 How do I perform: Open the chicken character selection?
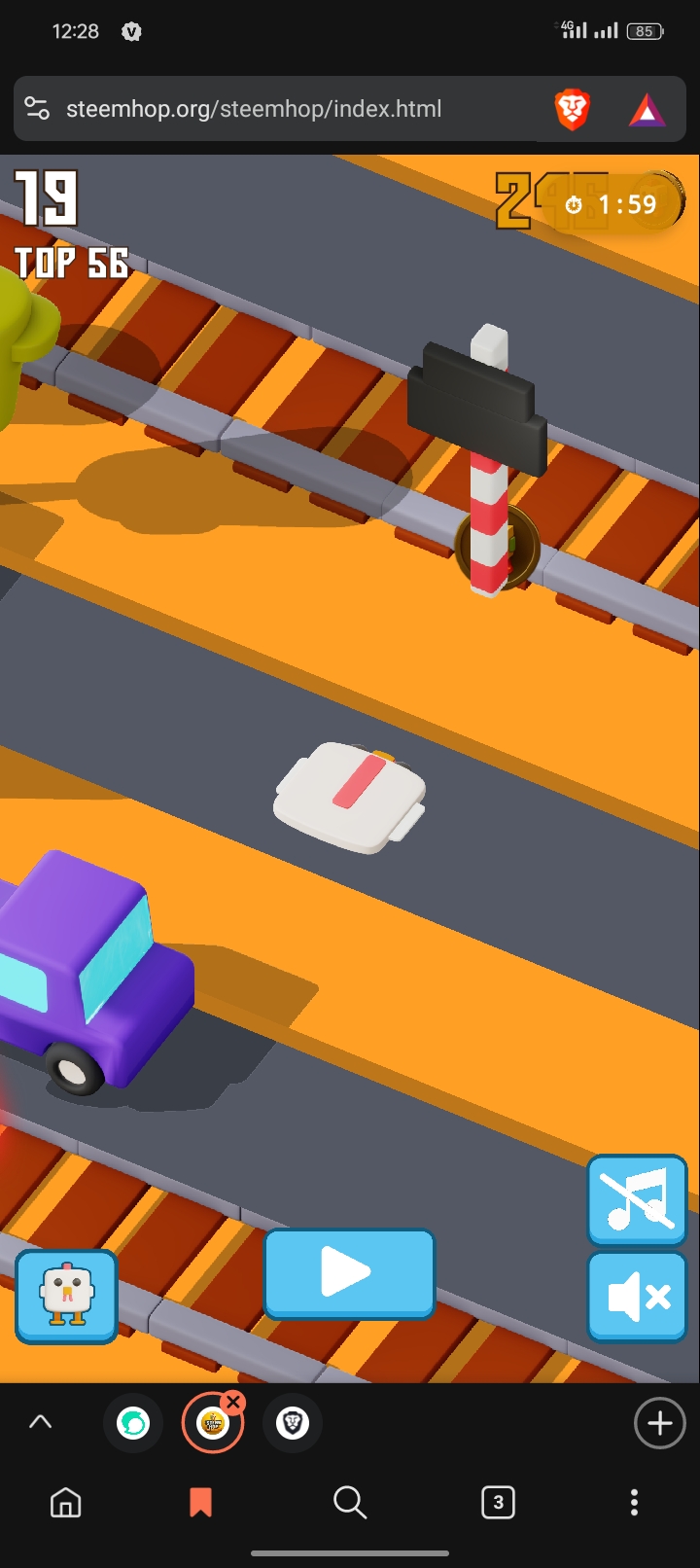coord(66,1297)
